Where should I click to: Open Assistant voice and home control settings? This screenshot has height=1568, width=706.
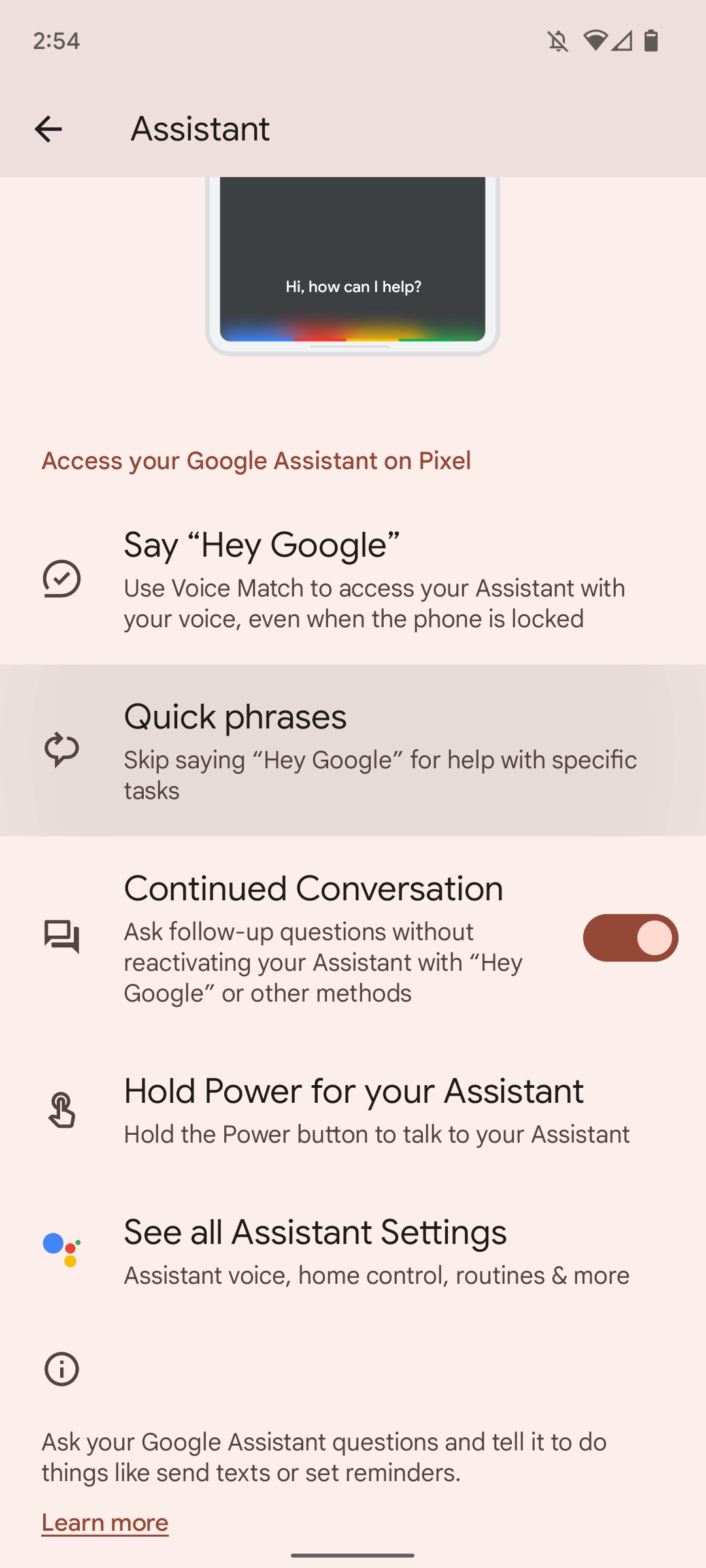[353, 1251]
